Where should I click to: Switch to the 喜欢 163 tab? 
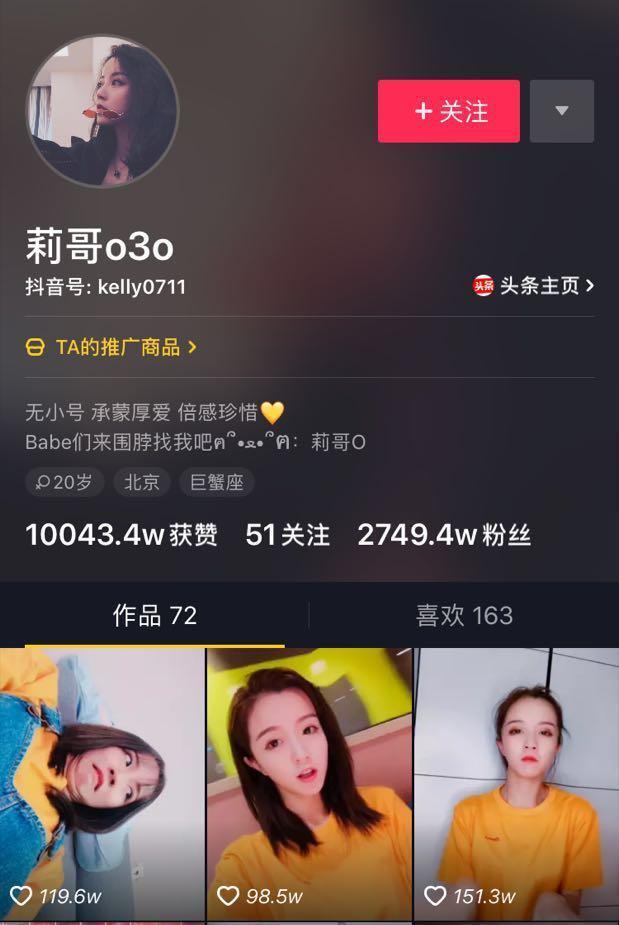point(464,615)
